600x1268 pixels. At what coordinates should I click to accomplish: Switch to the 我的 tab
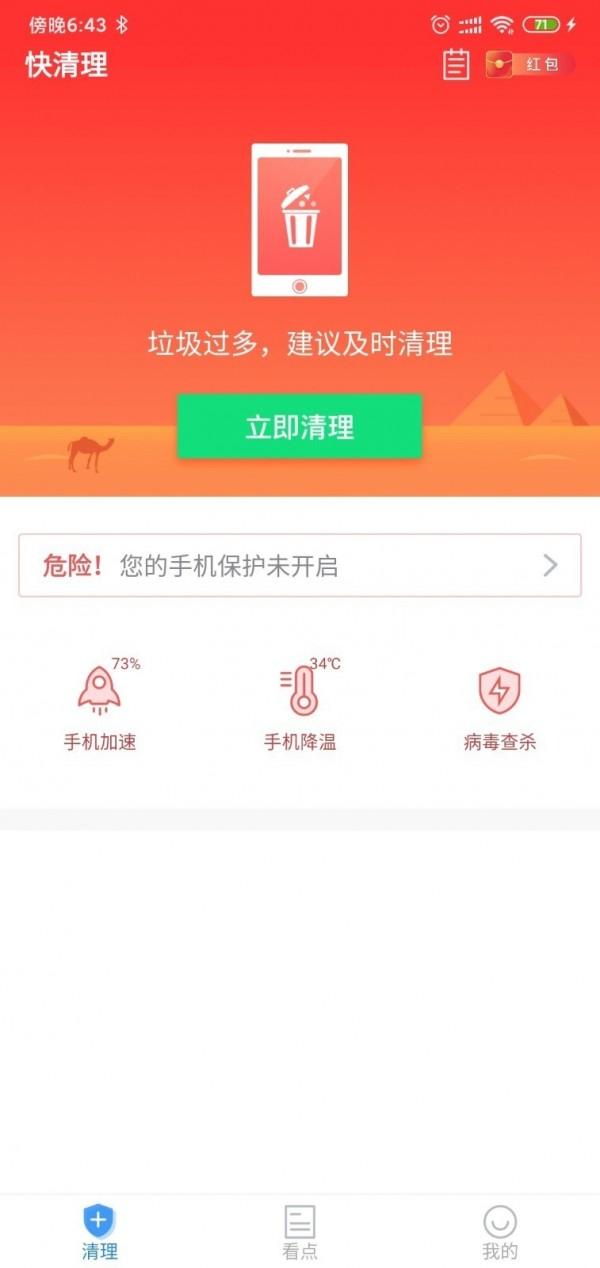[499, 1232]
